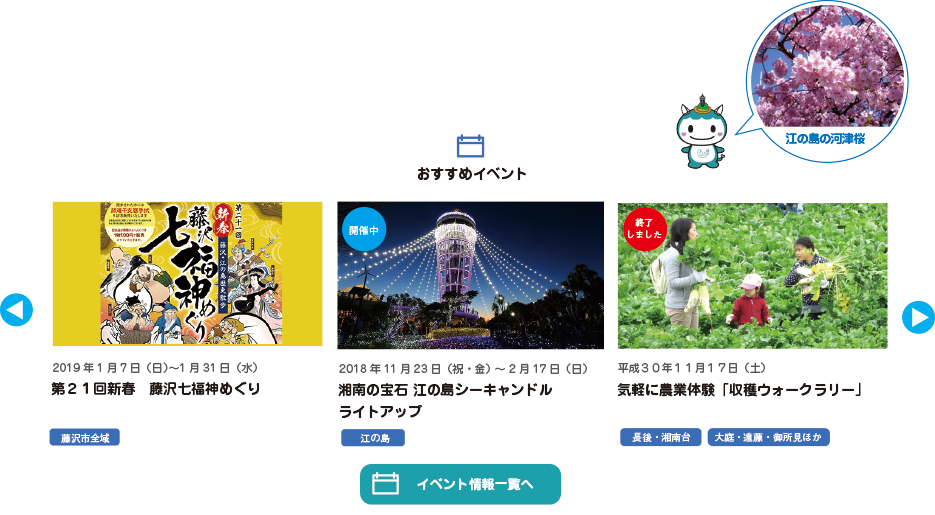Open the 藤沢七福神めぐり event card

tap(187, 274)
